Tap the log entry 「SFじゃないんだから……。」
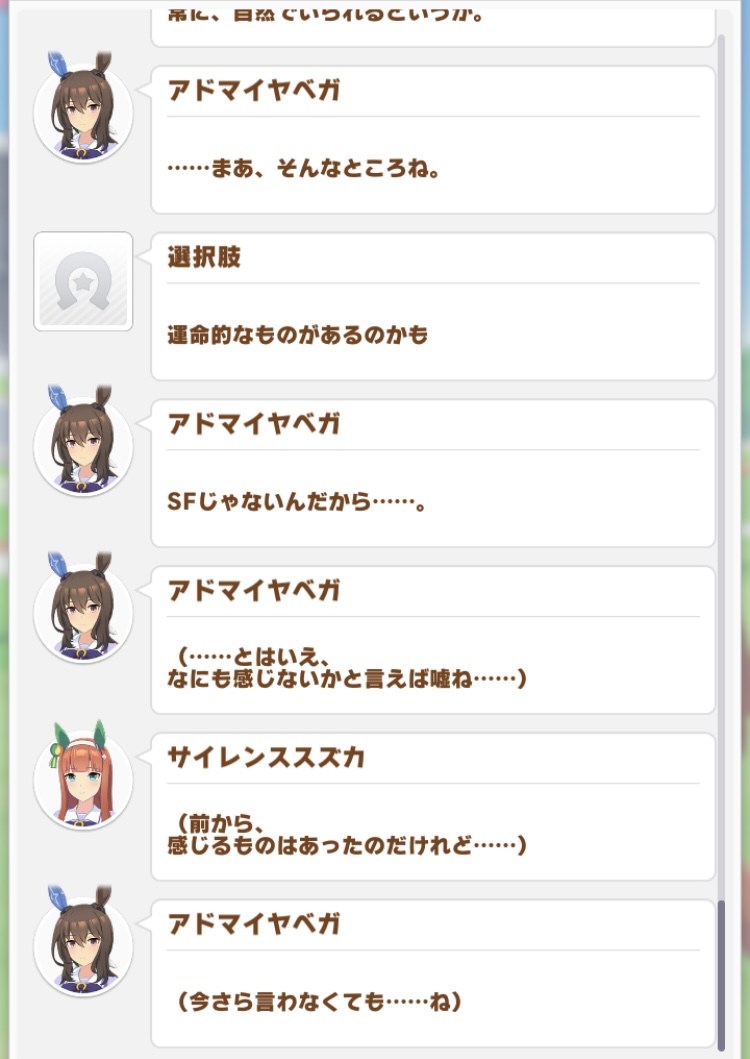750x1059 pixels. coord(432,473)
